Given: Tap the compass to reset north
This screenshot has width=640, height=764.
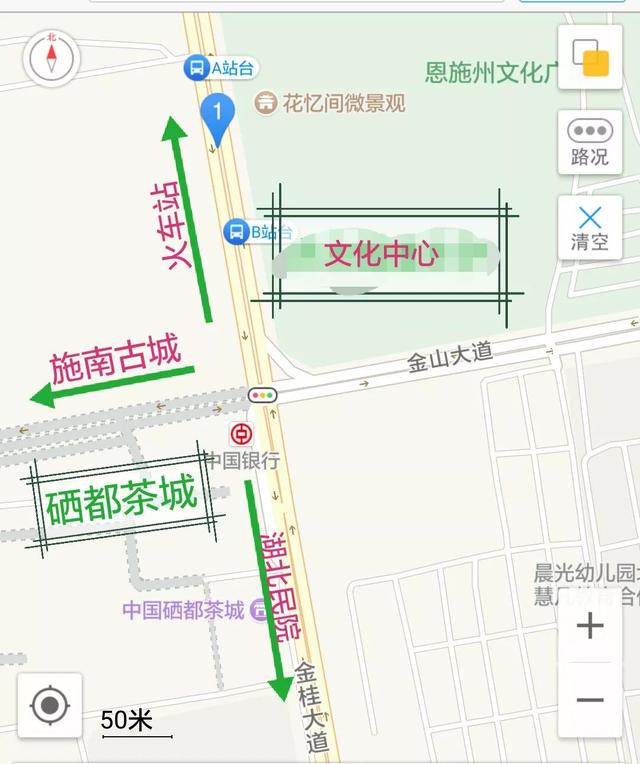Looking at the screenshot, I should click(x=51, y=57).
